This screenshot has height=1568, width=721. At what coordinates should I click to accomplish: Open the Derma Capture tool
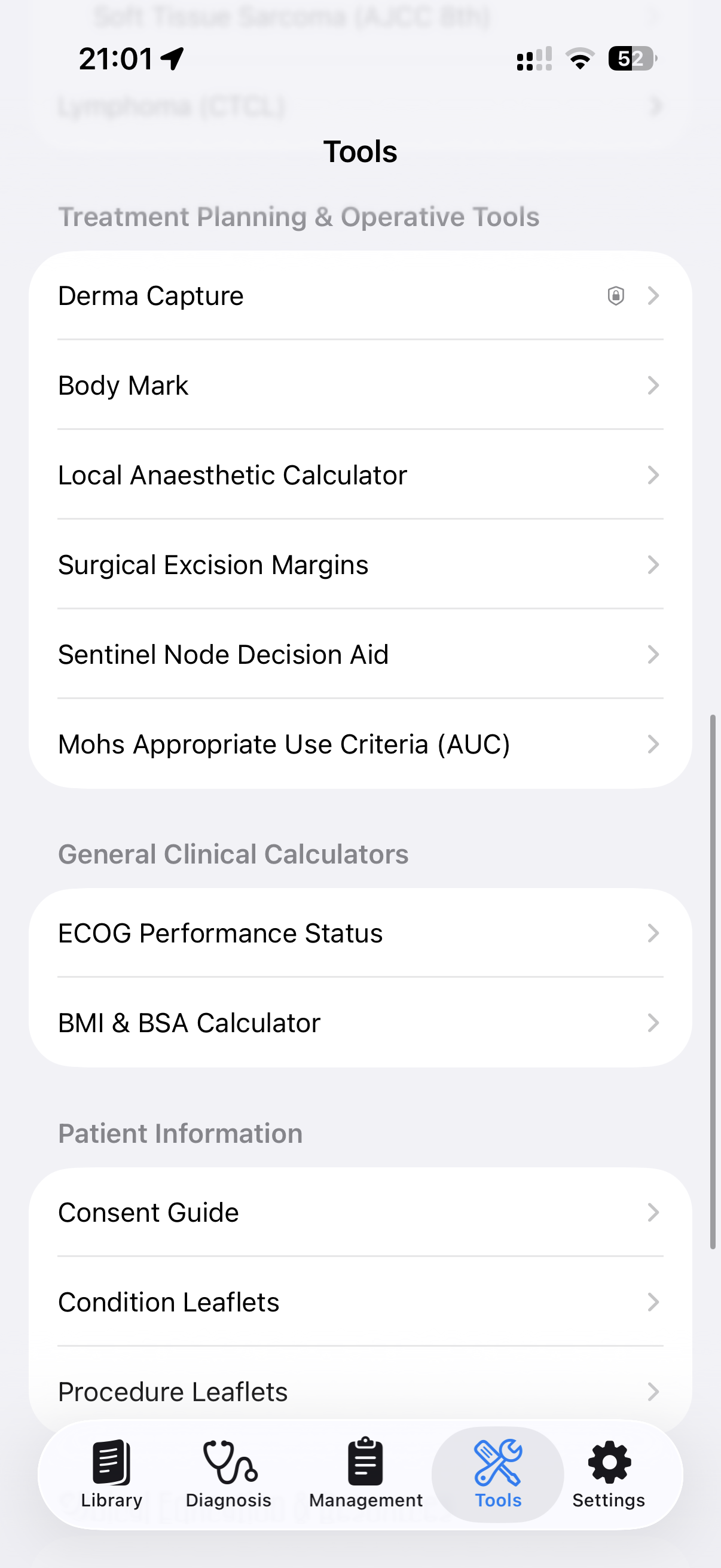304,297
